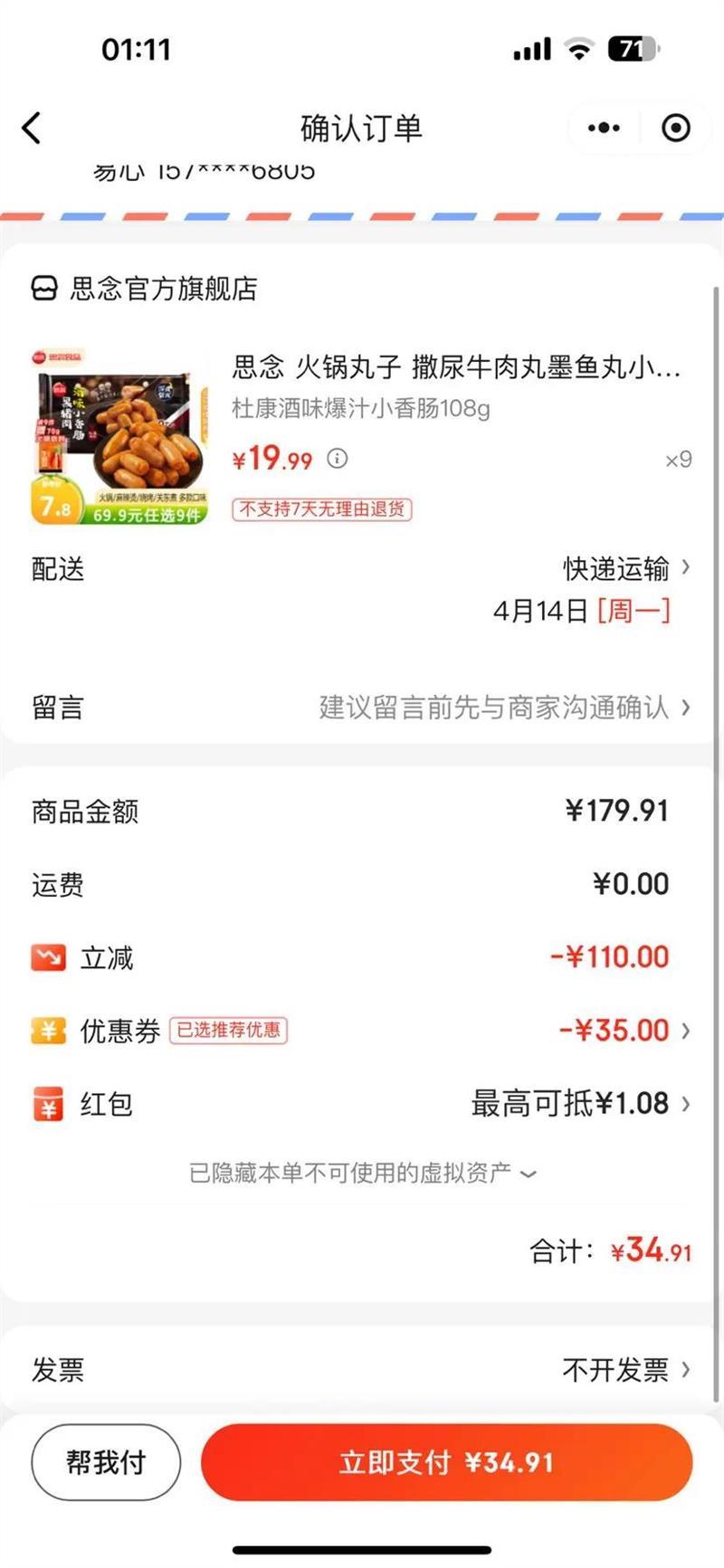Toggle the 已选推荐优惠 coupon selection
724x1568 pixels.
point(228,1031)
